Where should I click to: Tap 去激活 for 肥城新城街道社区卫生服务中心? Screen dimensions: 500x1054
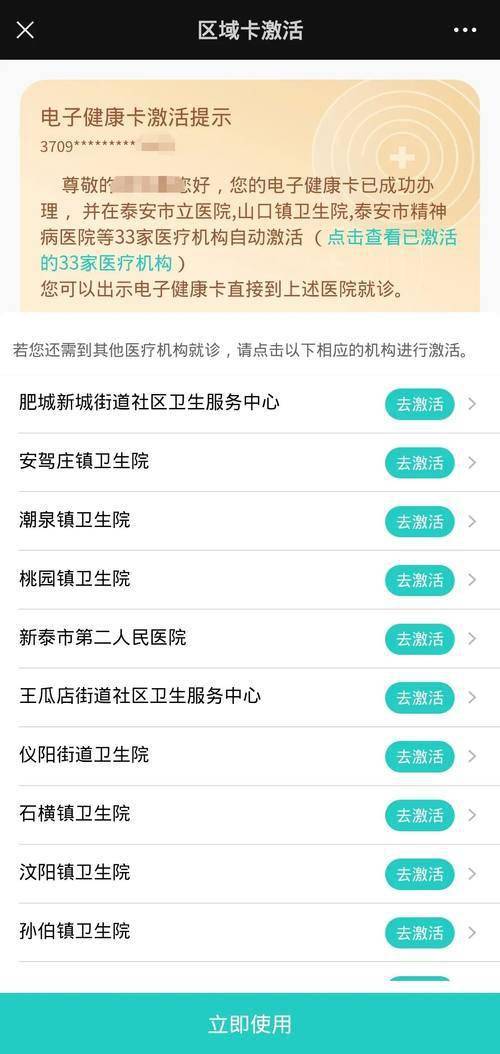[x=419, y=404]
